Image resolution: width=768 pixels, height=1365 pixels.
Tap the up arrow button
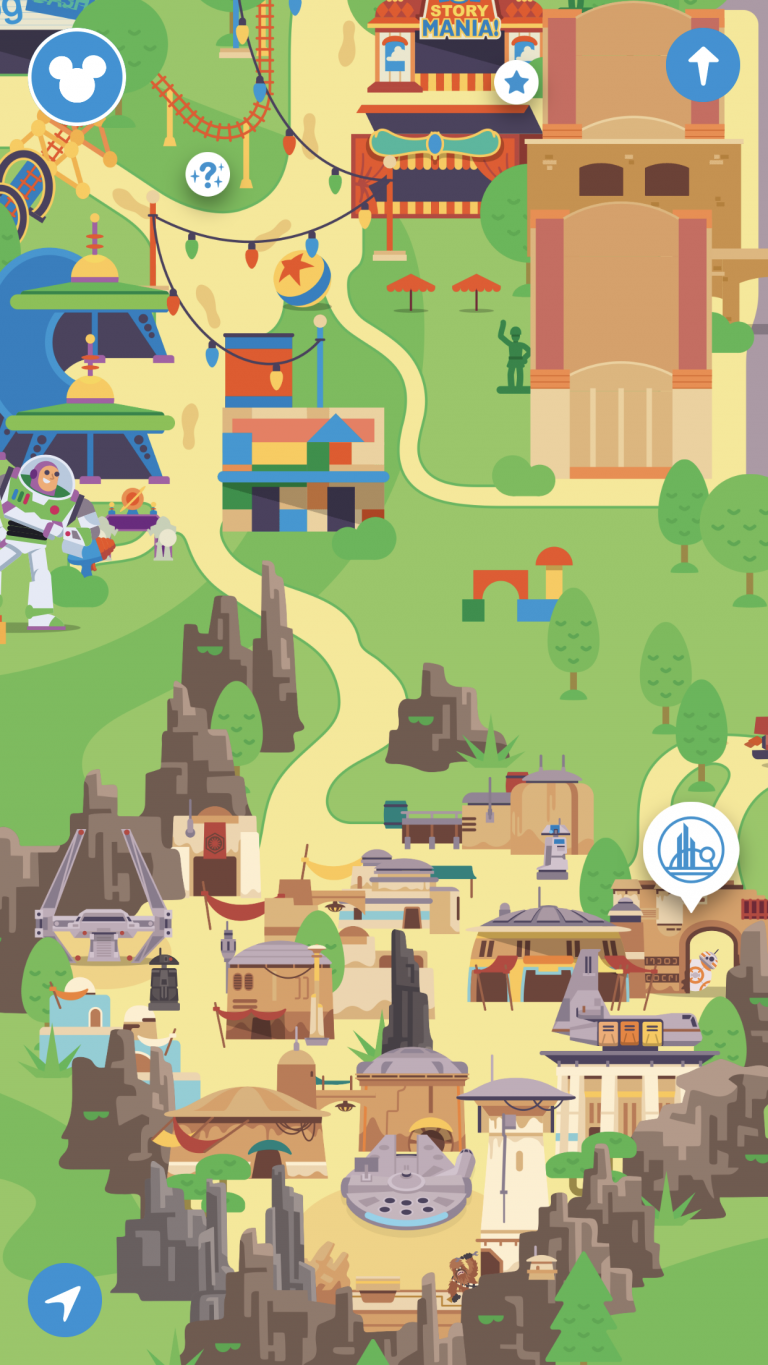tap(703, 65)
